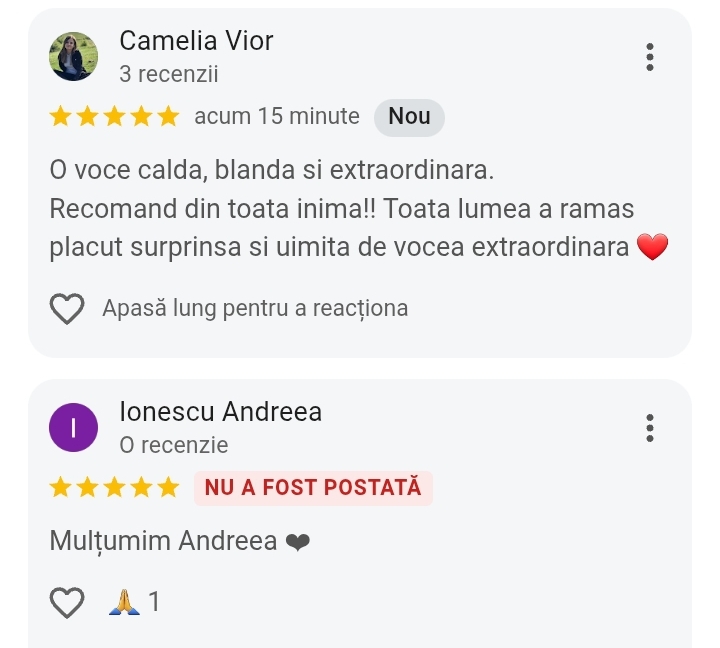This screenshot has height=648, width=720.
Task: Open Camelia Vior's profile picture
Action: [x=73, y=56]
